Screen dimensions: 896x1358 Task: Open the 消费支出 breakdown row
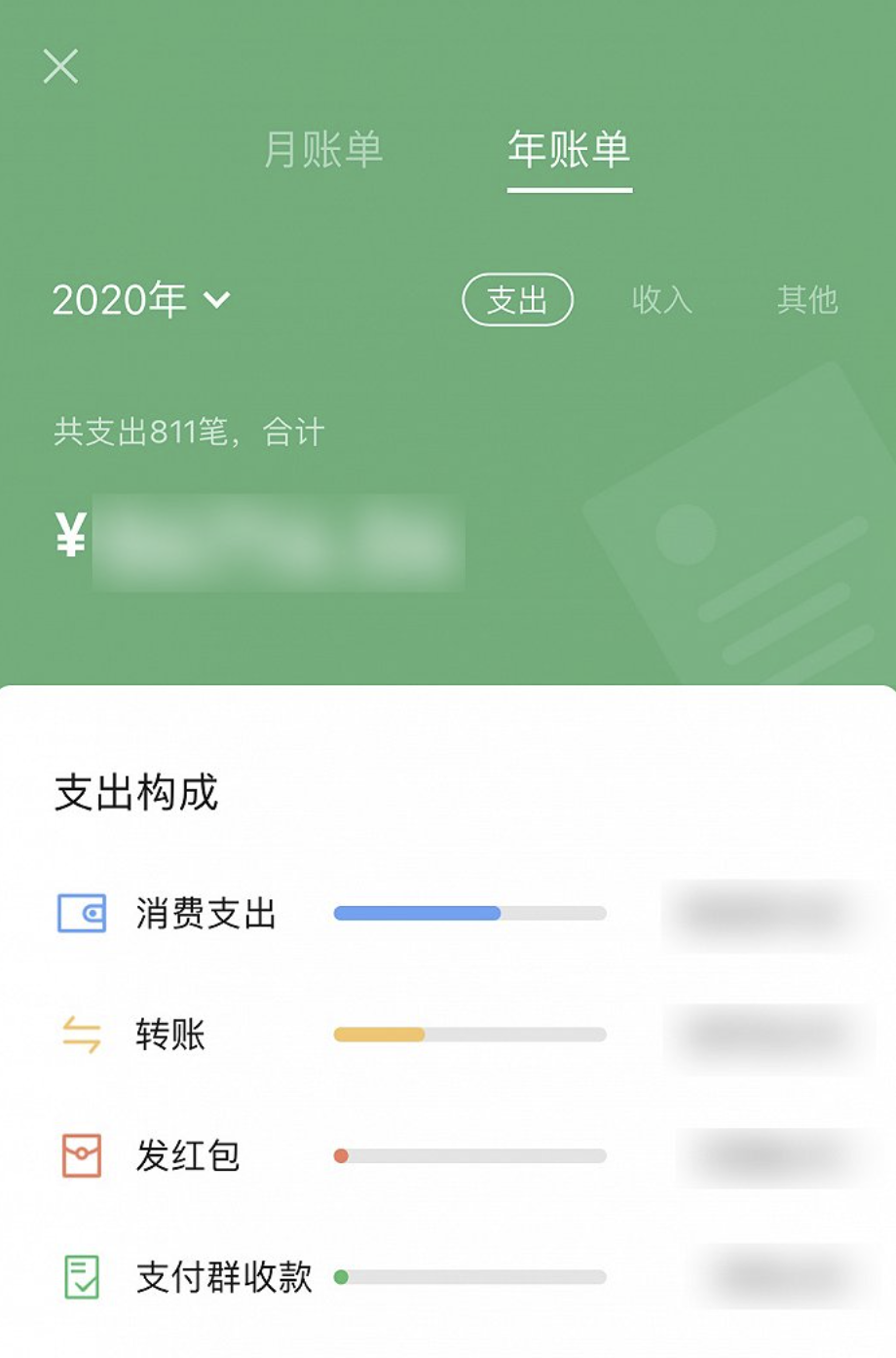tap(206, 914)
